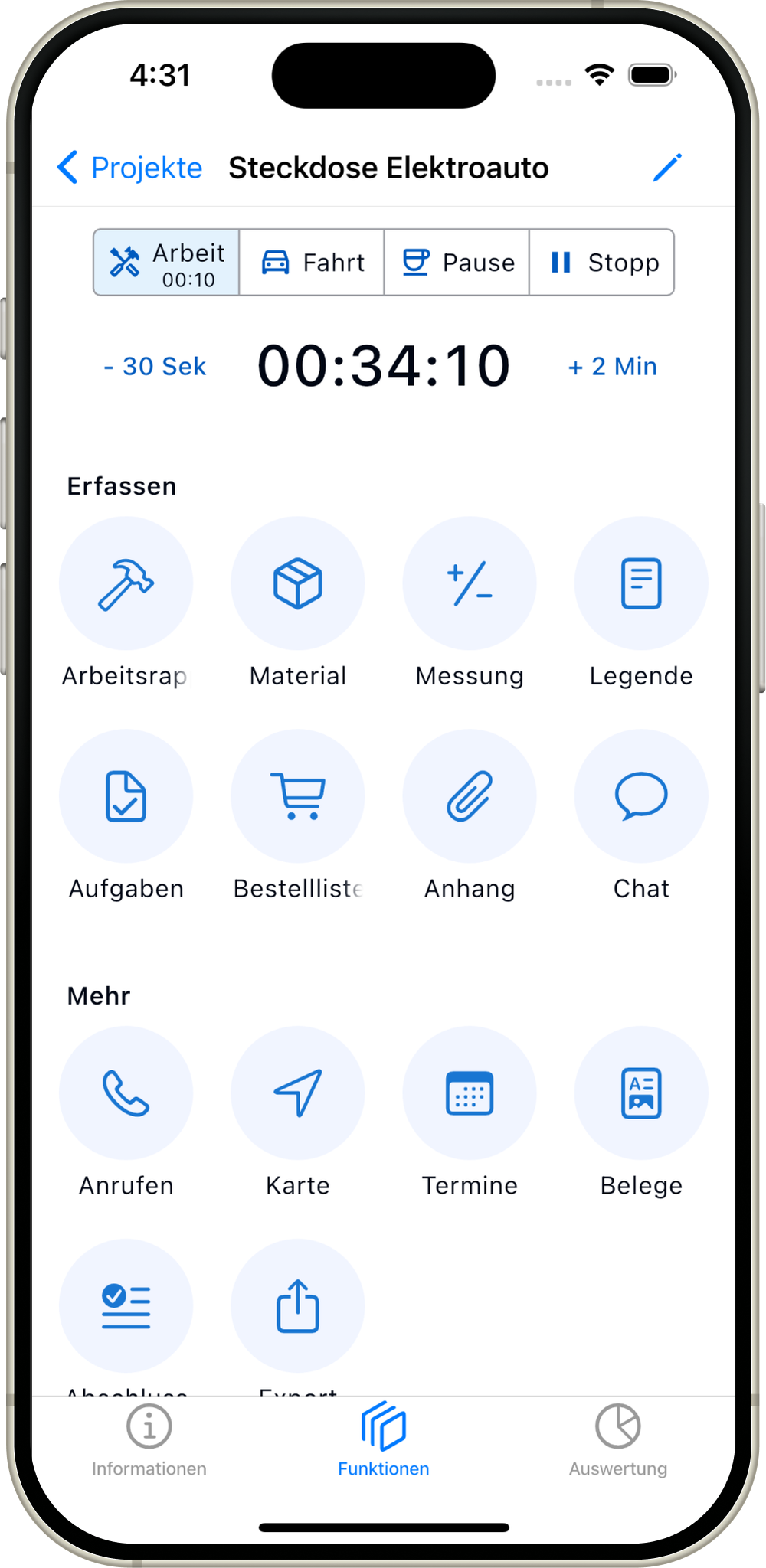Open Karte for navigation
Image resolution: width=766 pixels, height=1568 pixels.
298,1093
